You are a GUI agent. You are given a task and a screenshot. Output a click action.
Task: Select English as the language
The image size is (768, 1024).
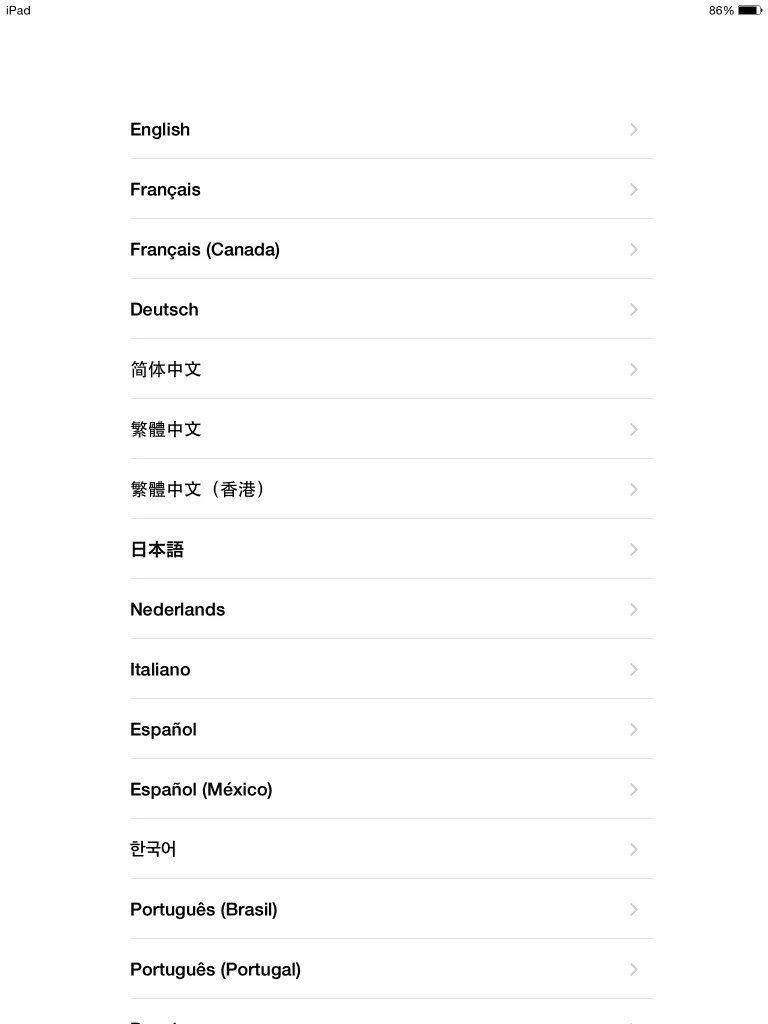click(160, 129)
